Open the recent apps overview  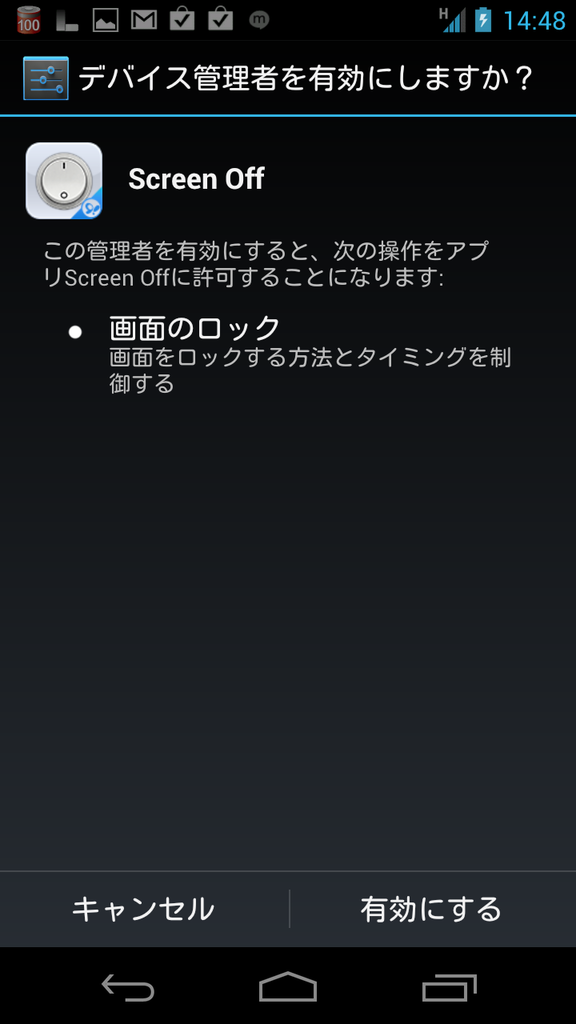[x=449, y=987]
